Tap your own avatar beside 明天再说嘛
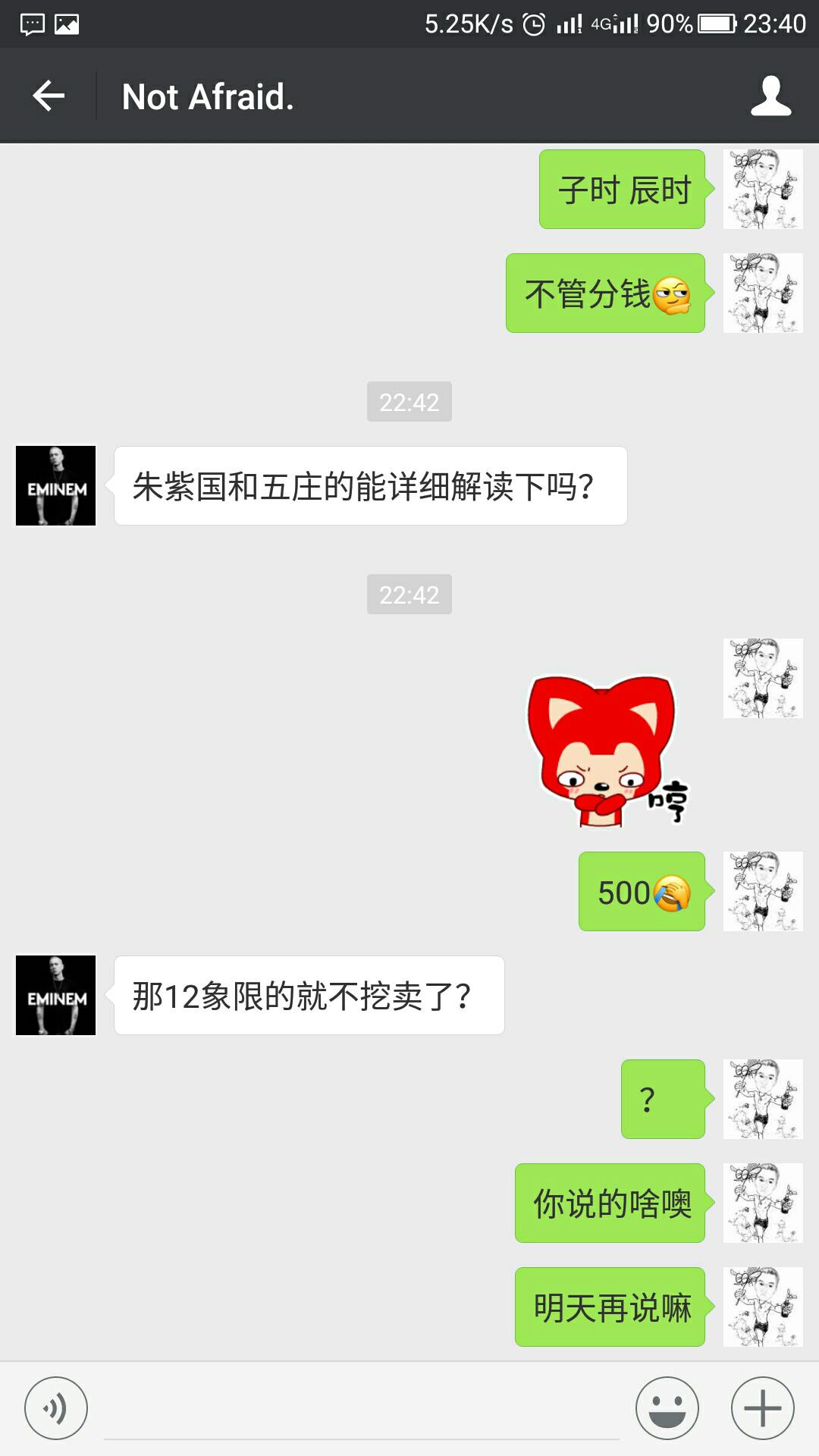The image size is (819, 1456). [763, 1307]
